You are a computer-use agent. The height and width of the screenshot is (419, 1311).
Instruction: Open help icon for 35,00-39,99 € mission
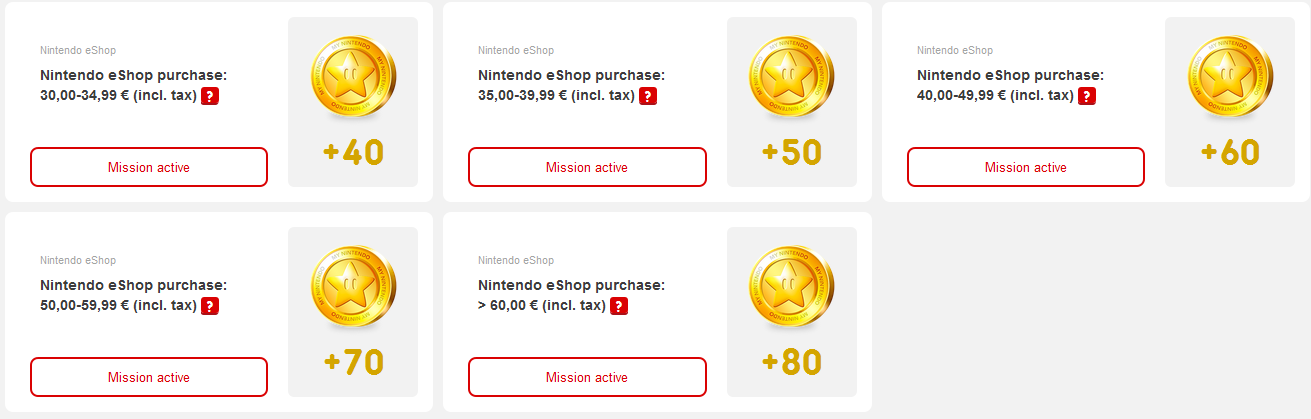(x=648, y=97)
